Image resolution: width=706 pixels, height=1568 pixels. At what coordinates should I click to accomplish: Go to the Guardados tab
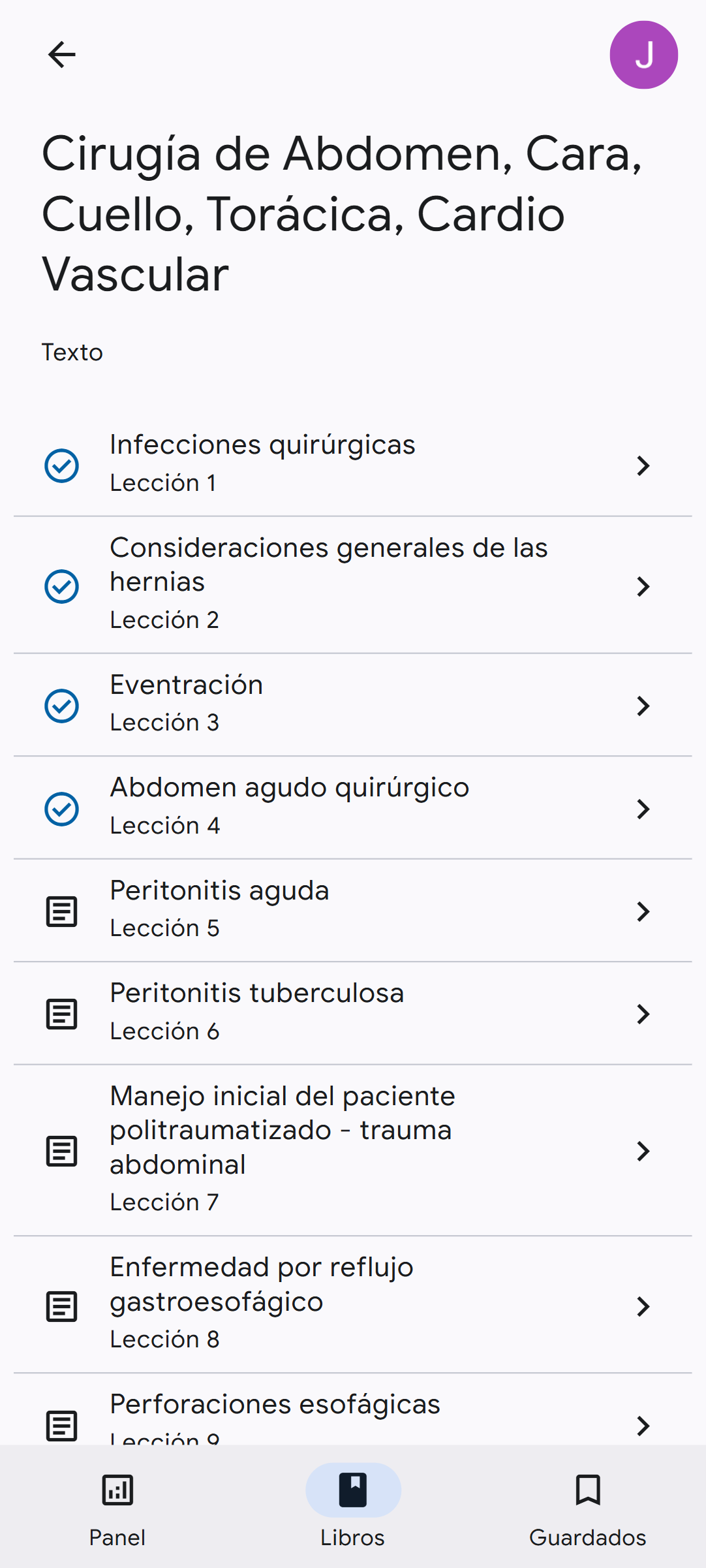coord(587,1508)
